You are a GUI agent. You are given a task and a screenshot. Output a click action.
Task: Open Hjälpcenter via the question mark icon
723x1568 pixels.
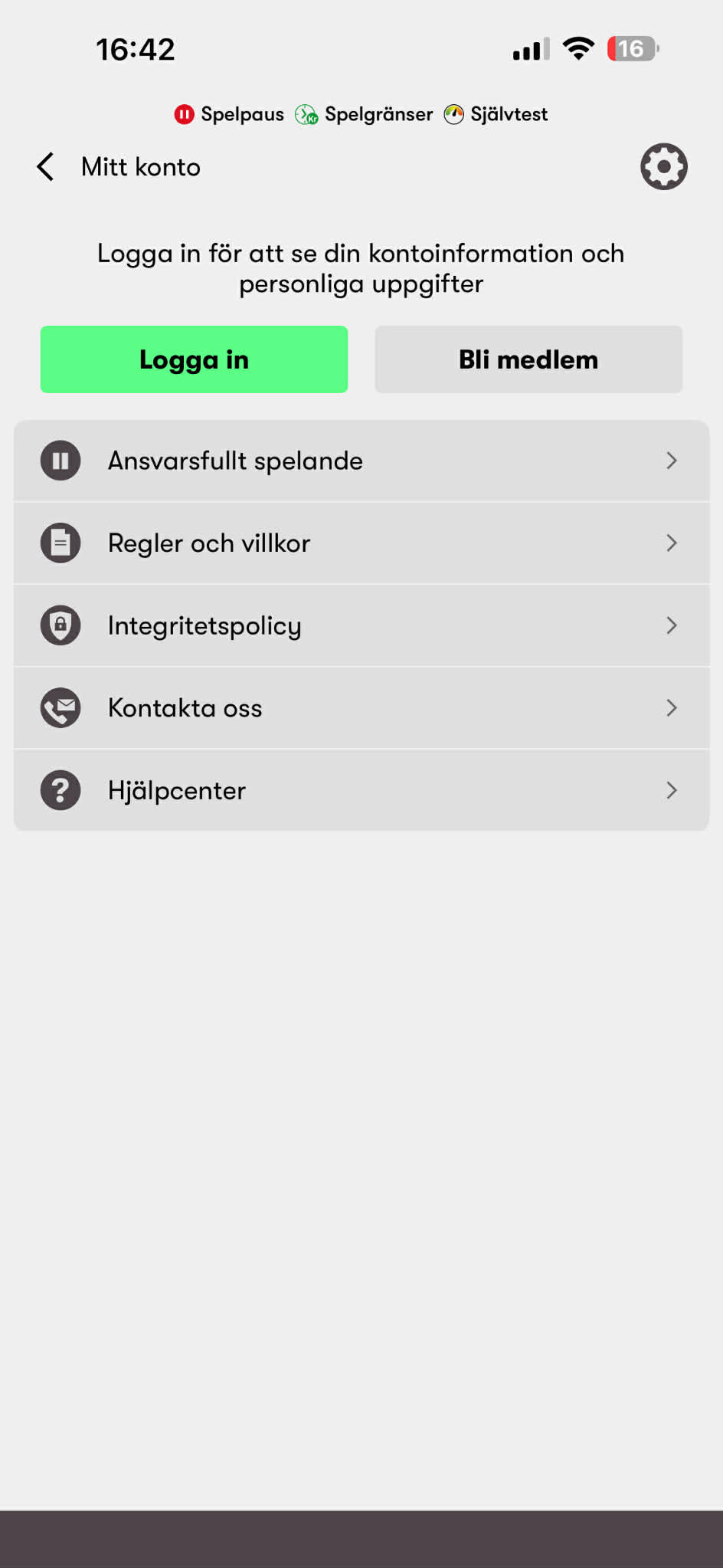[x=60, y=790]
